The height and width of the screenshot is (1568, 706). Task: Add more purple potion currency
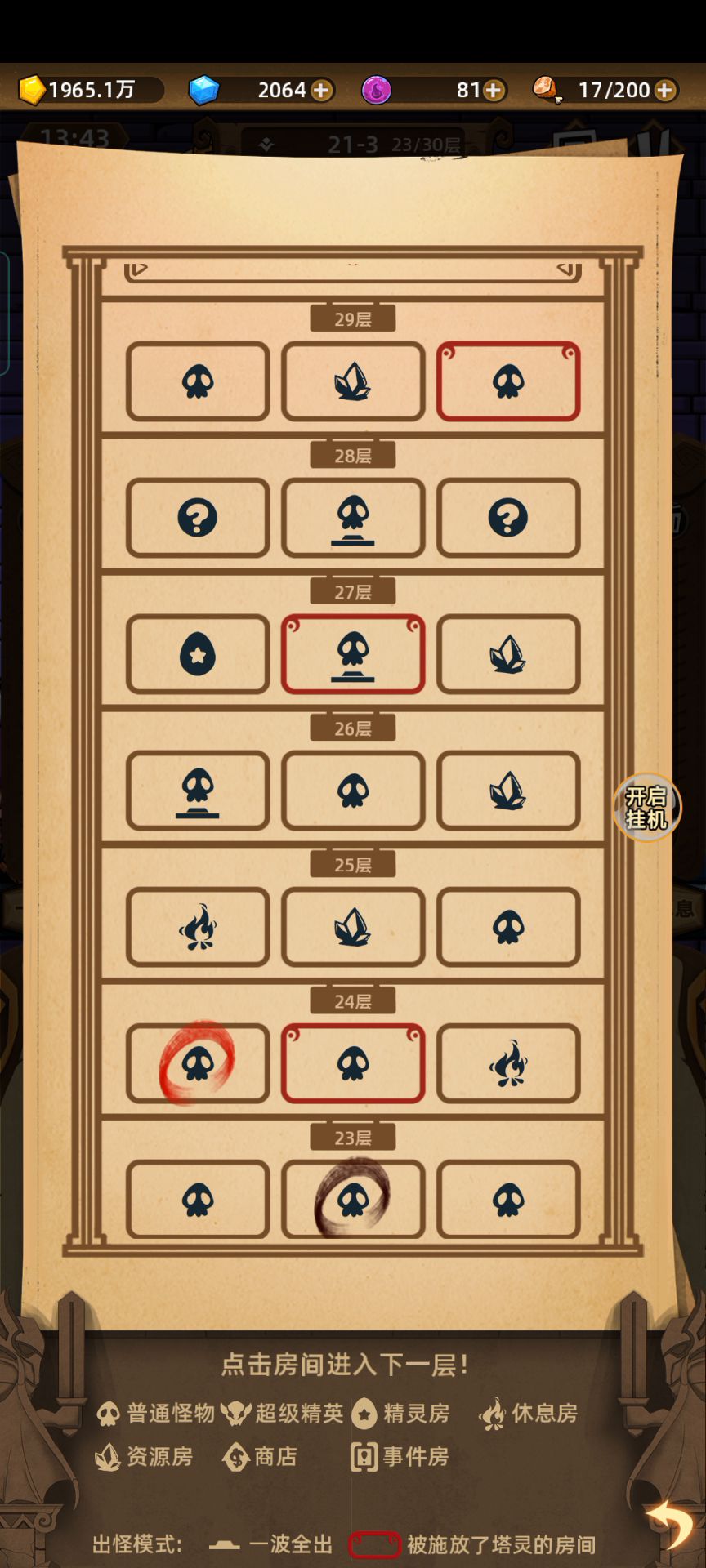point(494,90)
